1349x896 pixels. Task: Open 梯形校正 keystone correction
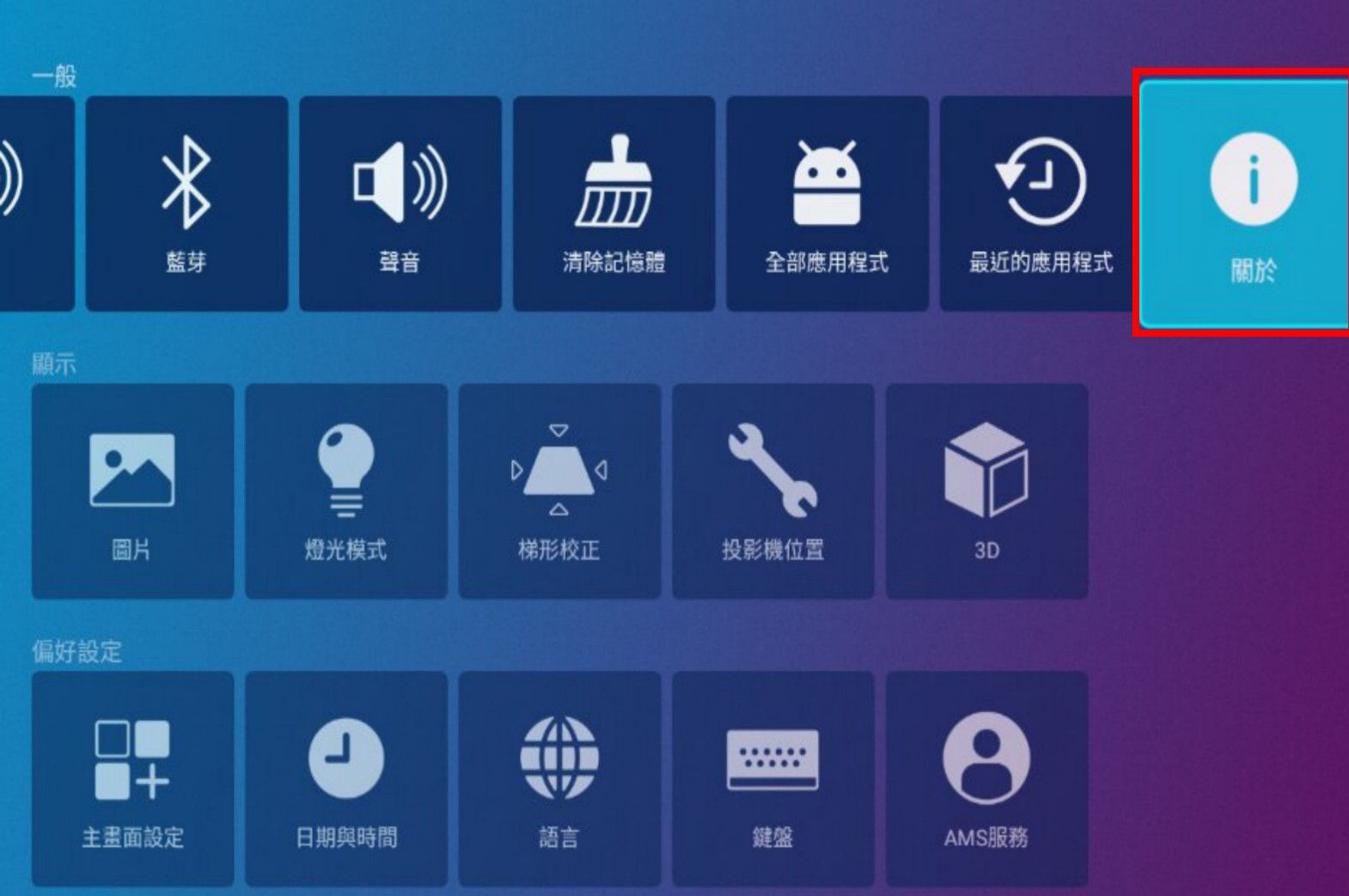[x=559, y=491]
